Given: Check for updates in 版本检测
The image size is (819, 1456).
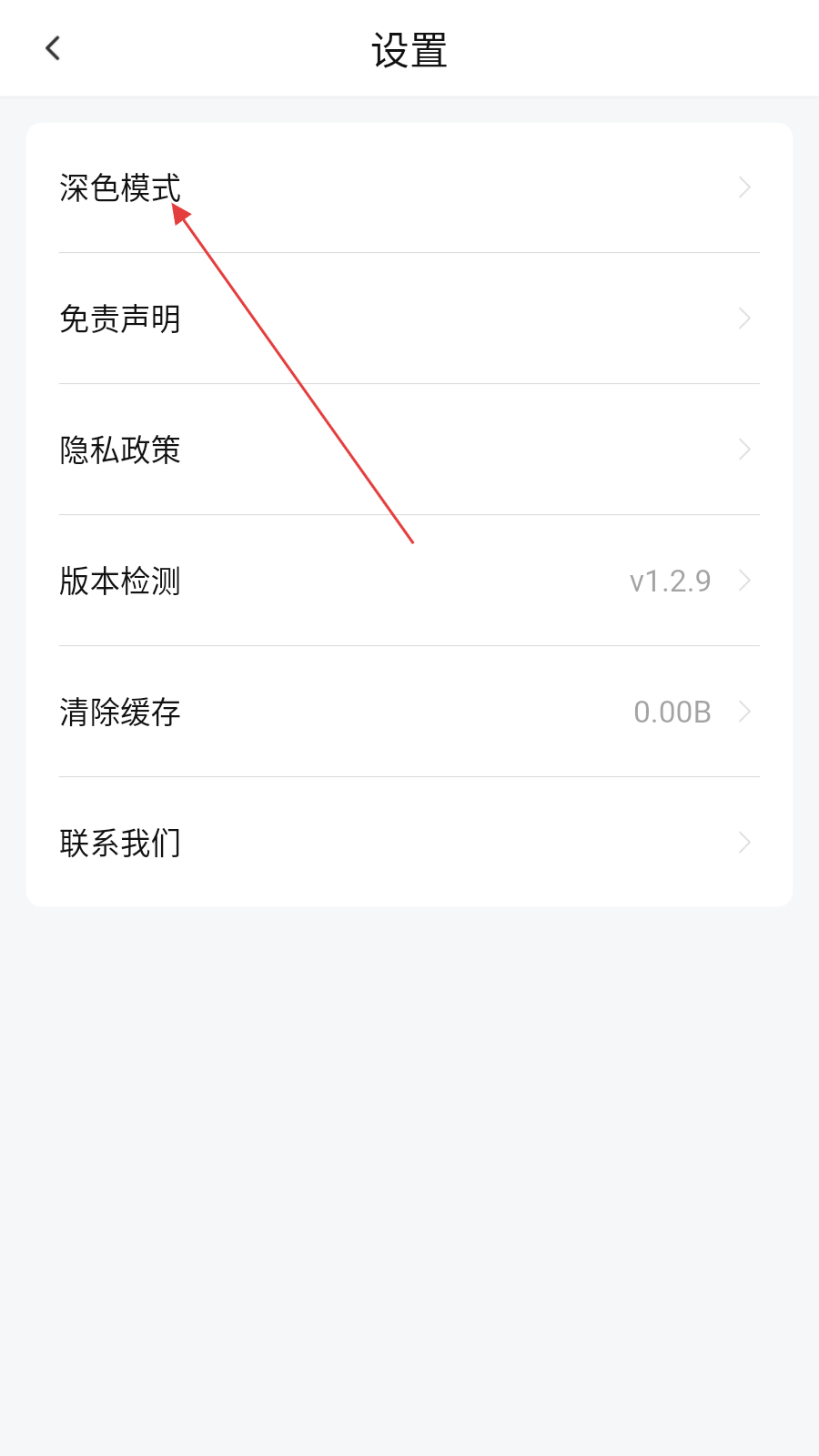Looking at the screenshot, I should click(x=118, y=581).
